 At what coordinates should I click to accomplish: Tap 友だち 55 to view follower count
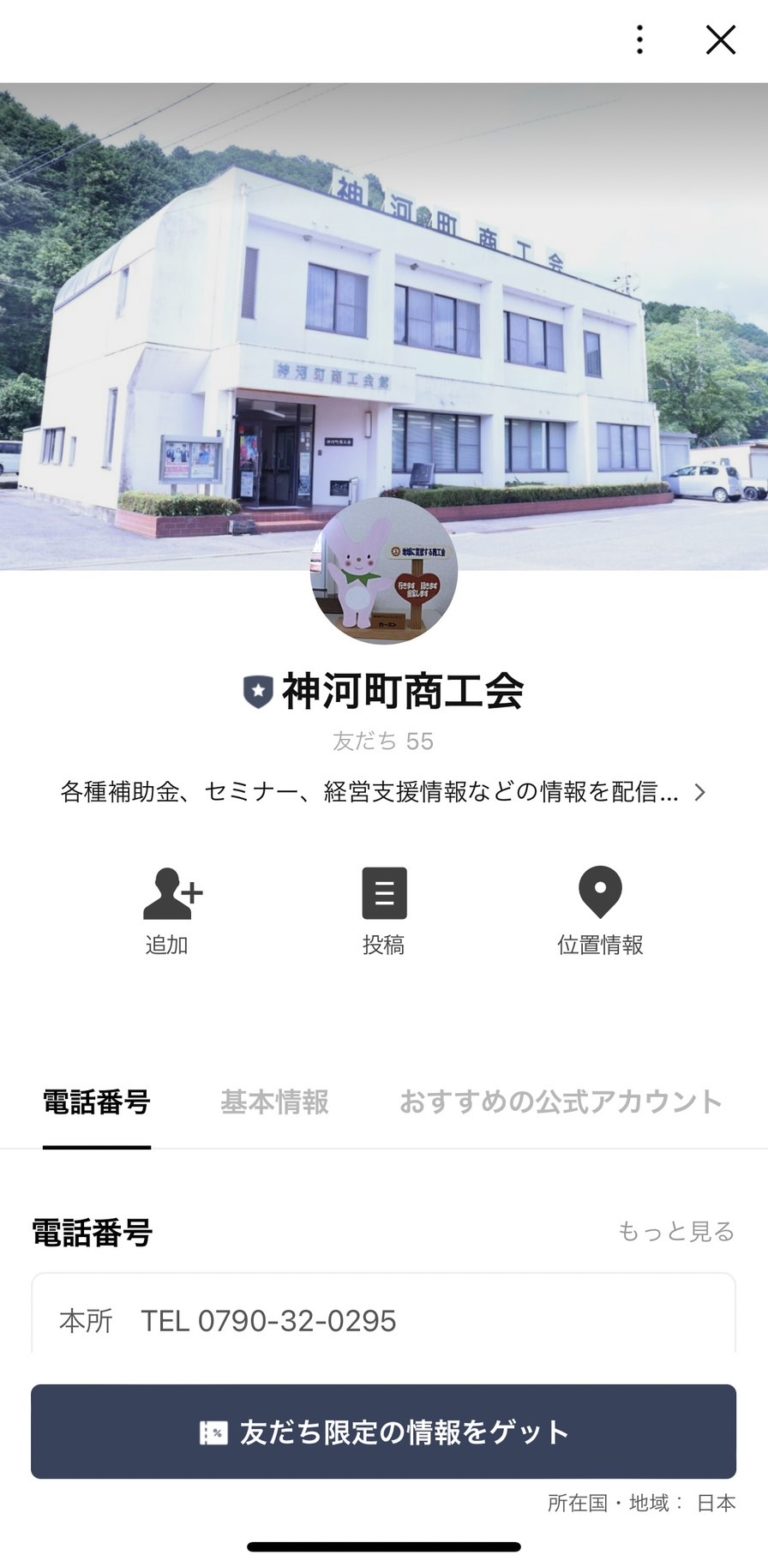[x=384, y=741]
